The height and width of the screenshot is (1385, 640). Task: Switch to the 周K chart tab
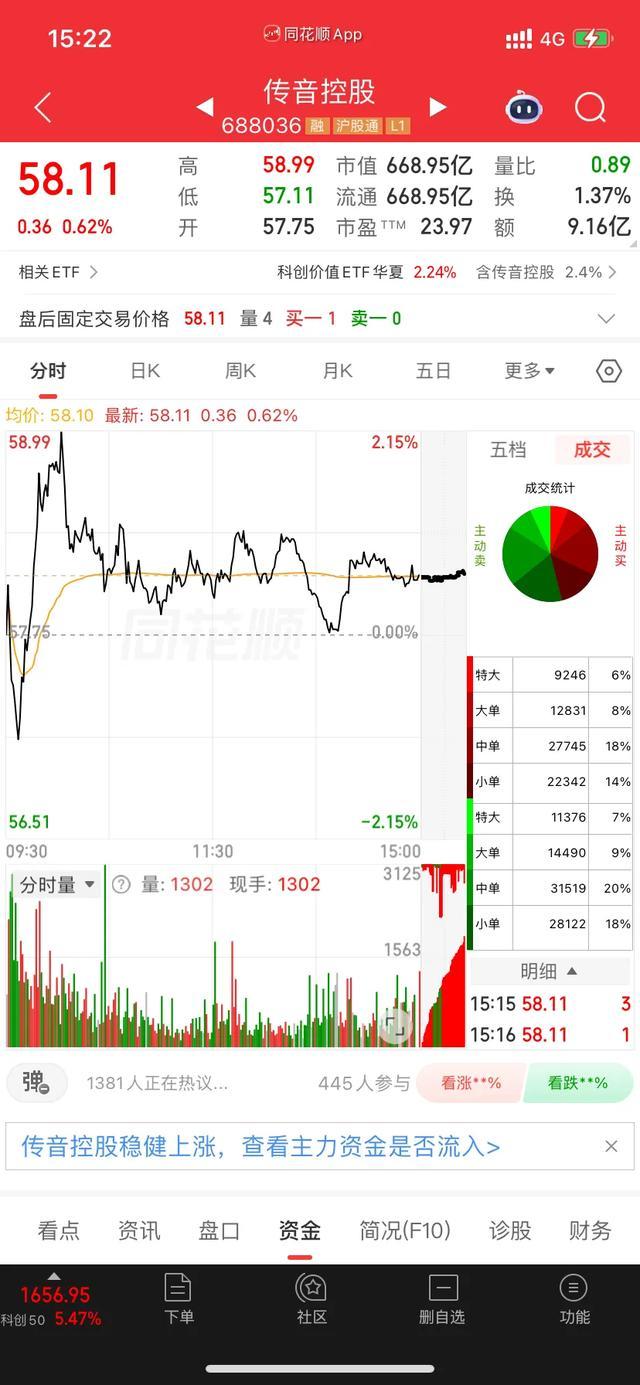point(241,371)
